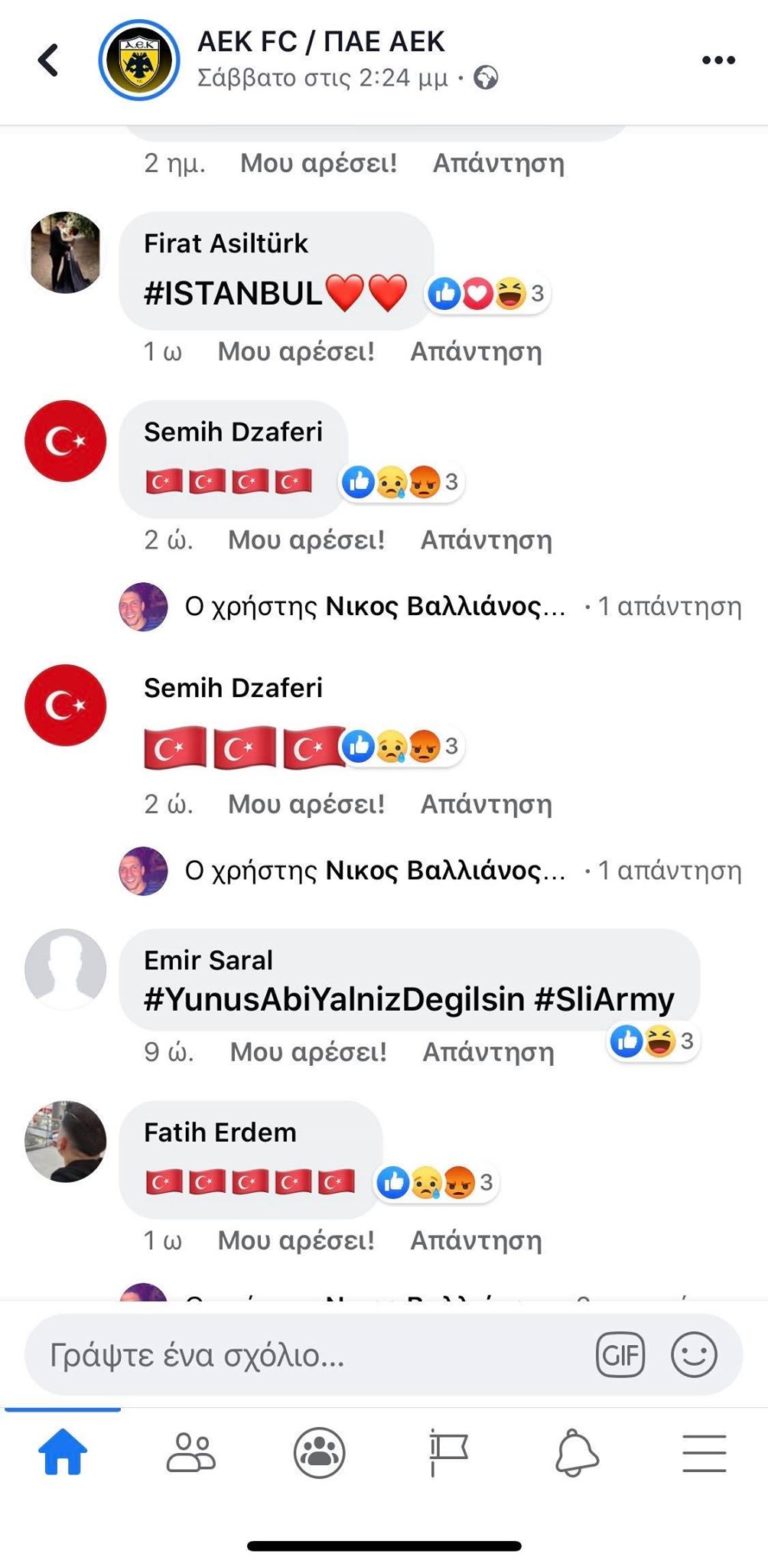Viewport: 768px width, 1567px height.
Task: Open the GIF picker
Action: pos(620,1356)
